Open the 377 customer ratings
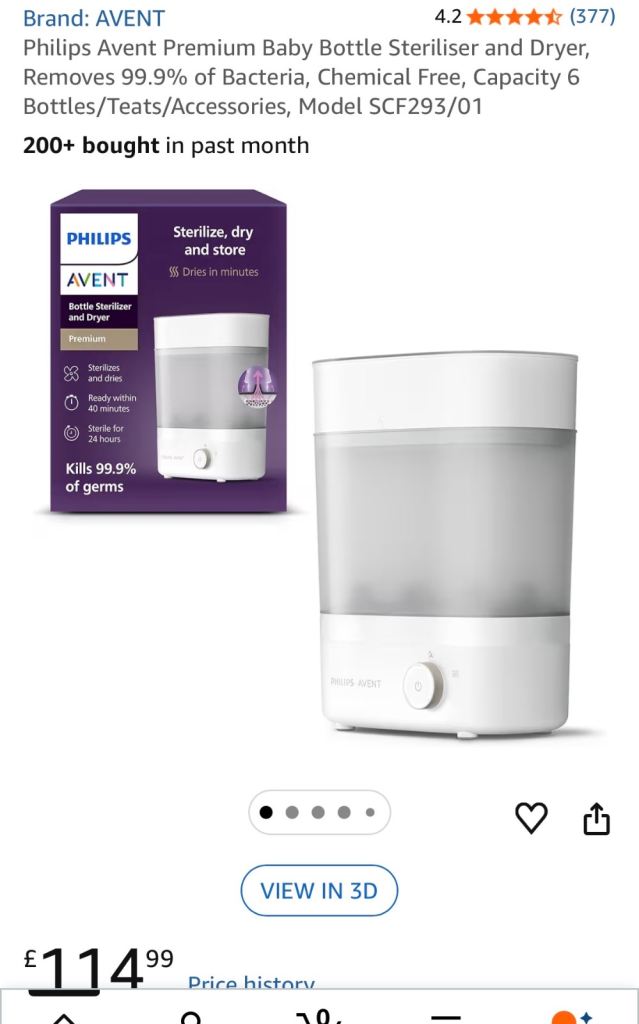The width and height of the screenshot is (639, 1024). tap(592, 16)
